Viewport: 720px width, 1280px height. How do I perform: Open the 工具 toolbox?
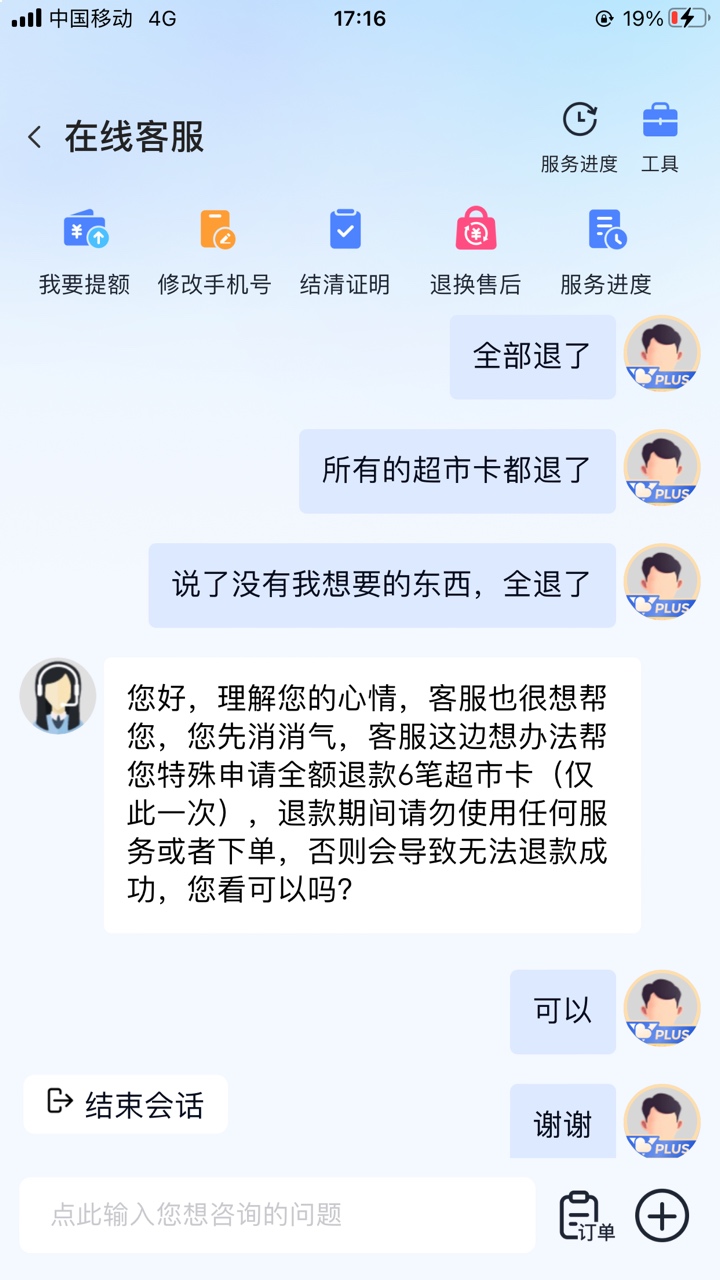660,136
